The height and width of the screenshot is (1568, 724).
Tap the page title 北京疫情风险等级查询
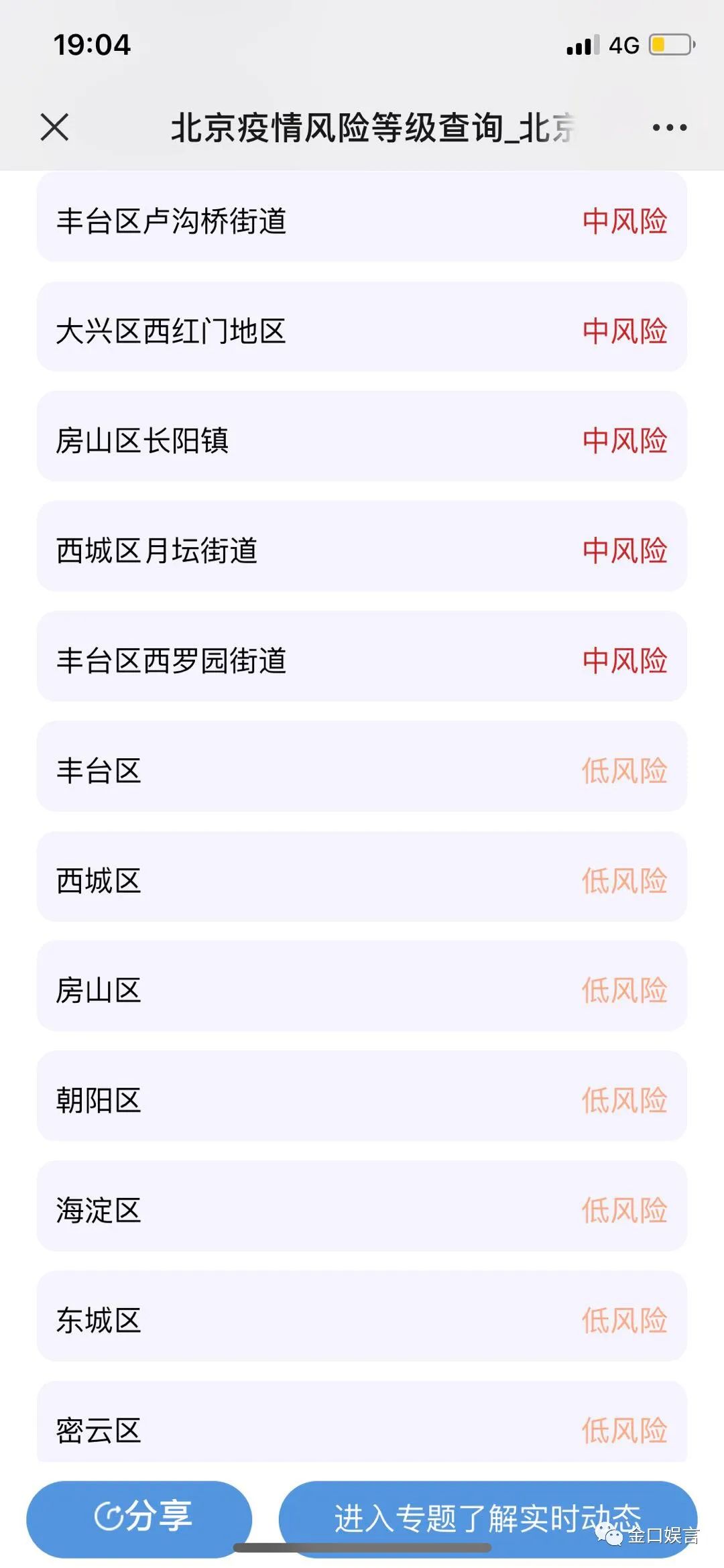coord(362,128)
